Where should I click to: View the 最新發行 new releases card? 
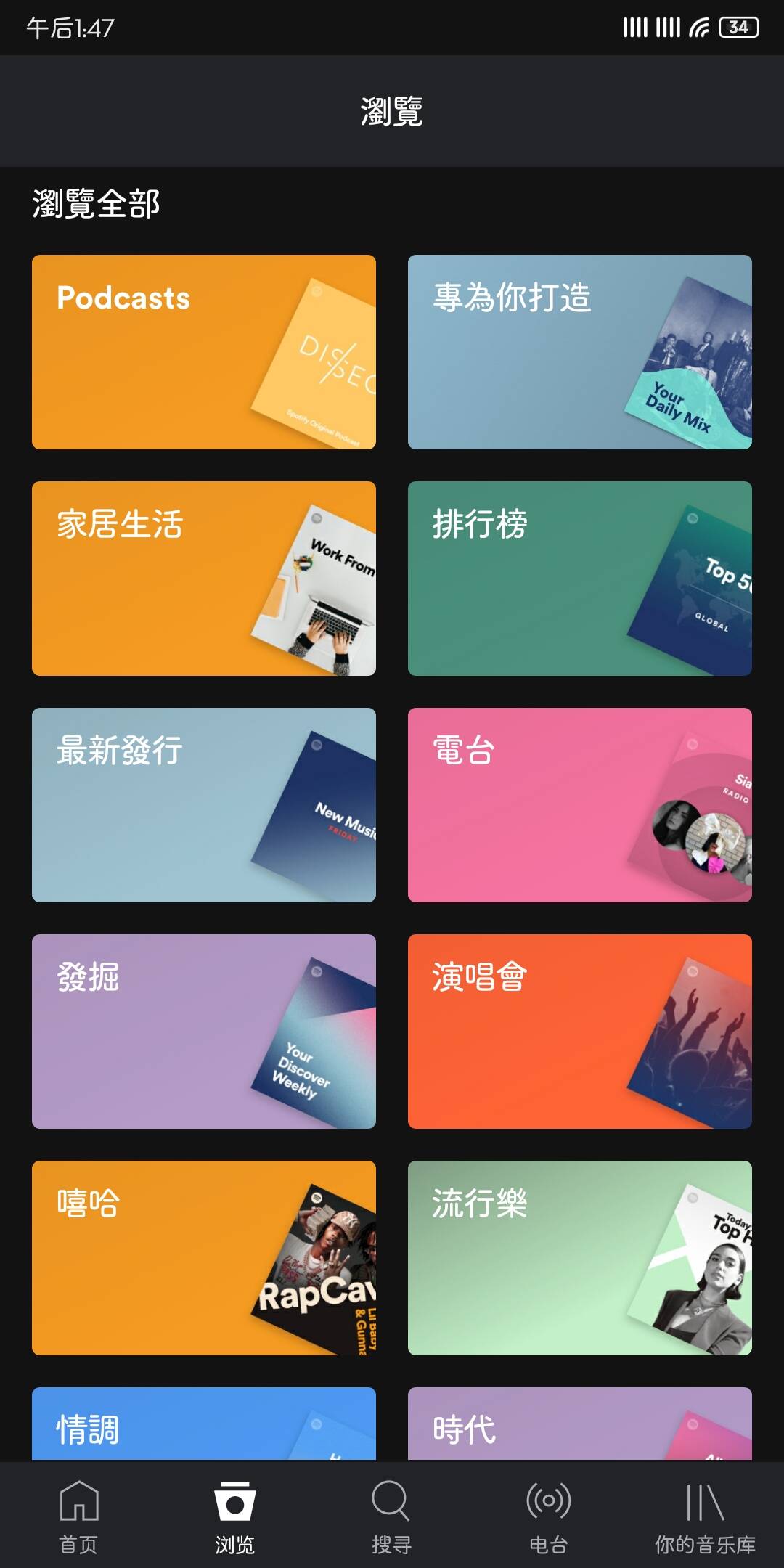(203, 805)
